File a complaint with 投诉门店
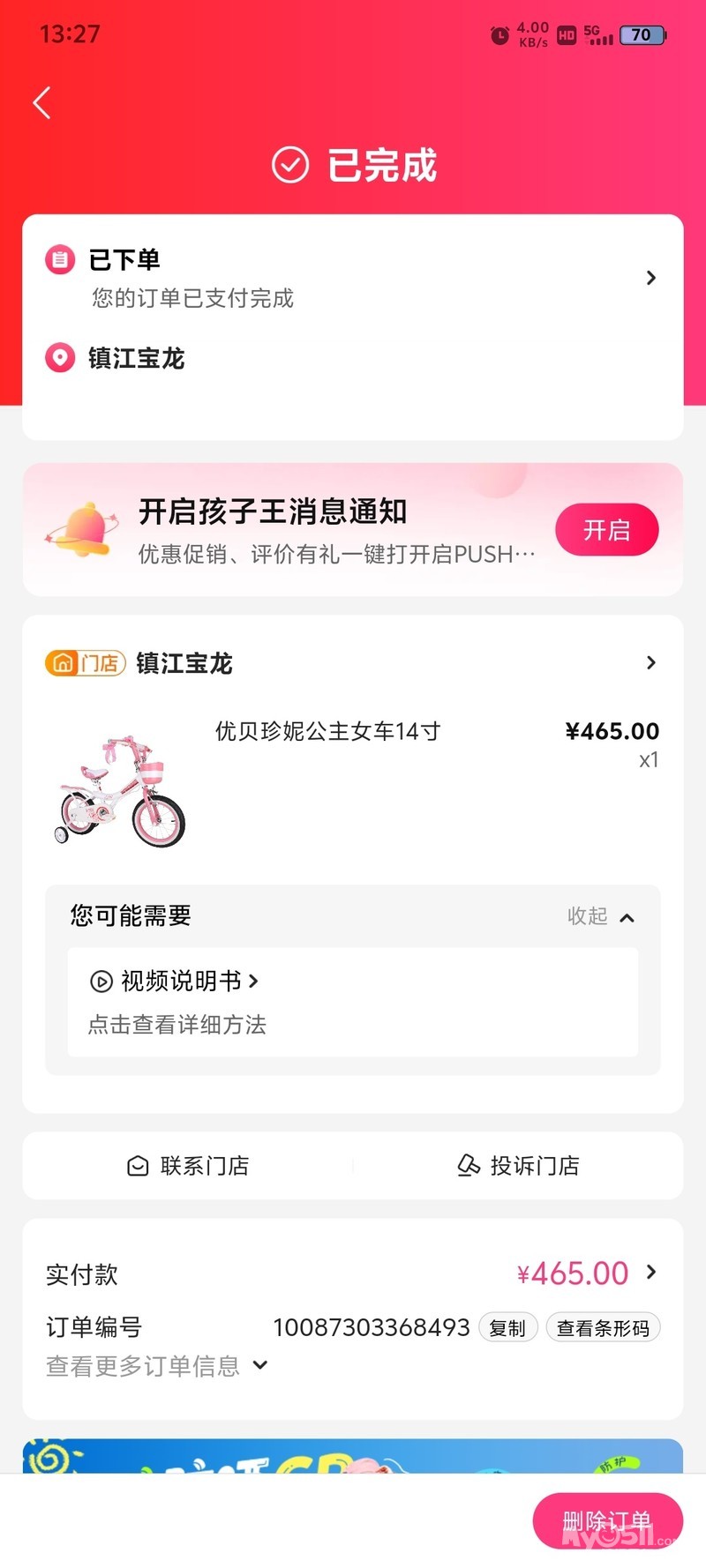Screen dimensions: 706x1568 [518, 1166]
